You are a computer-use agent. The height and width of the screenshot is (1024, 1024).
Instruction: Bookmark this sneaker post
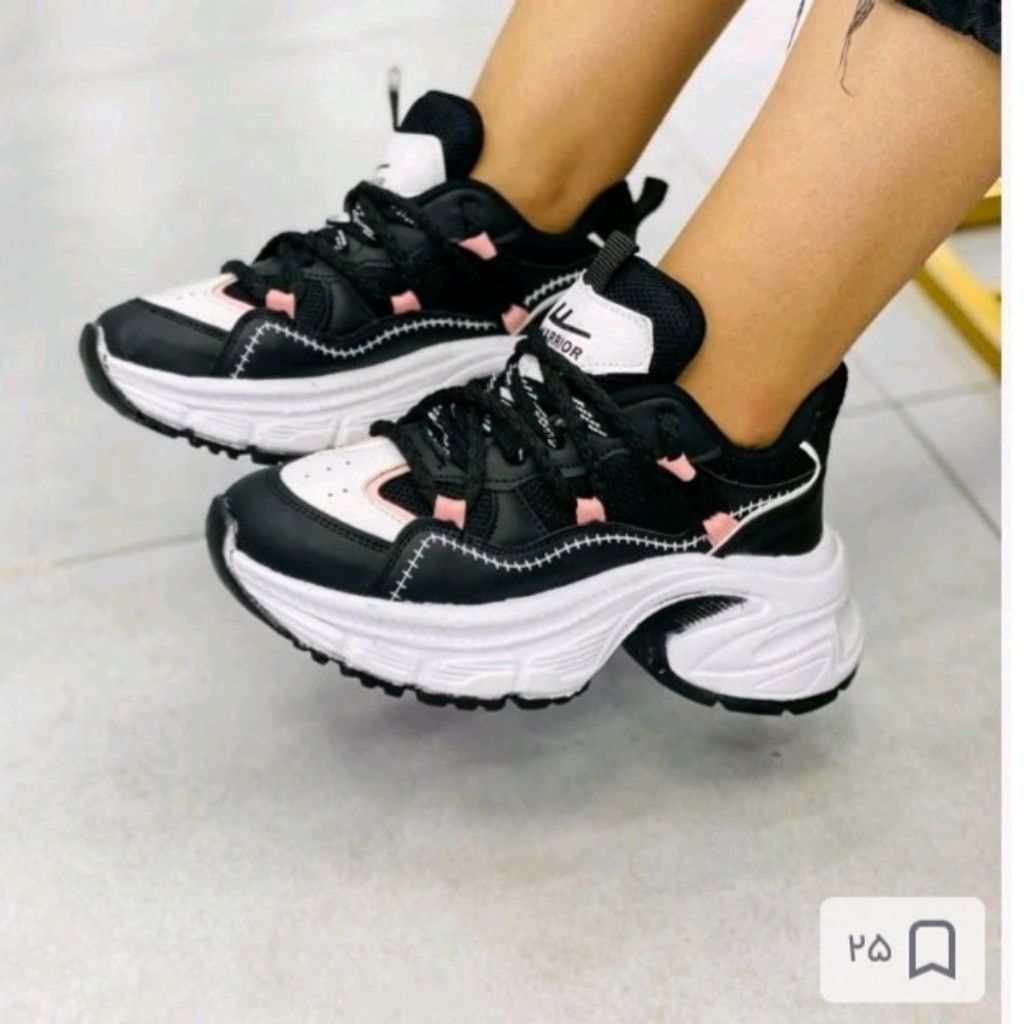tap(931, 949)
